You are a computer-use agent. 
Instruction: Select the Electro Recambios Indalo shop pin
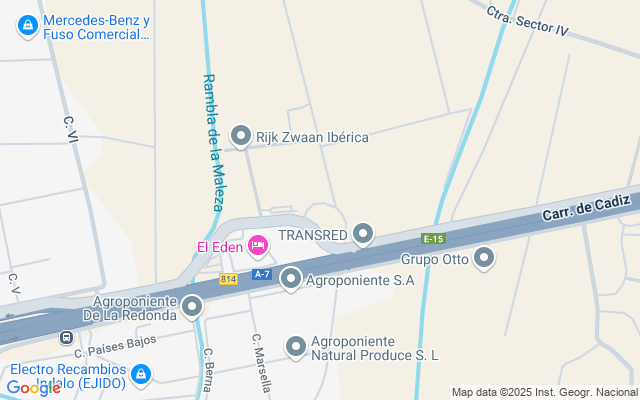click(141, 374)
